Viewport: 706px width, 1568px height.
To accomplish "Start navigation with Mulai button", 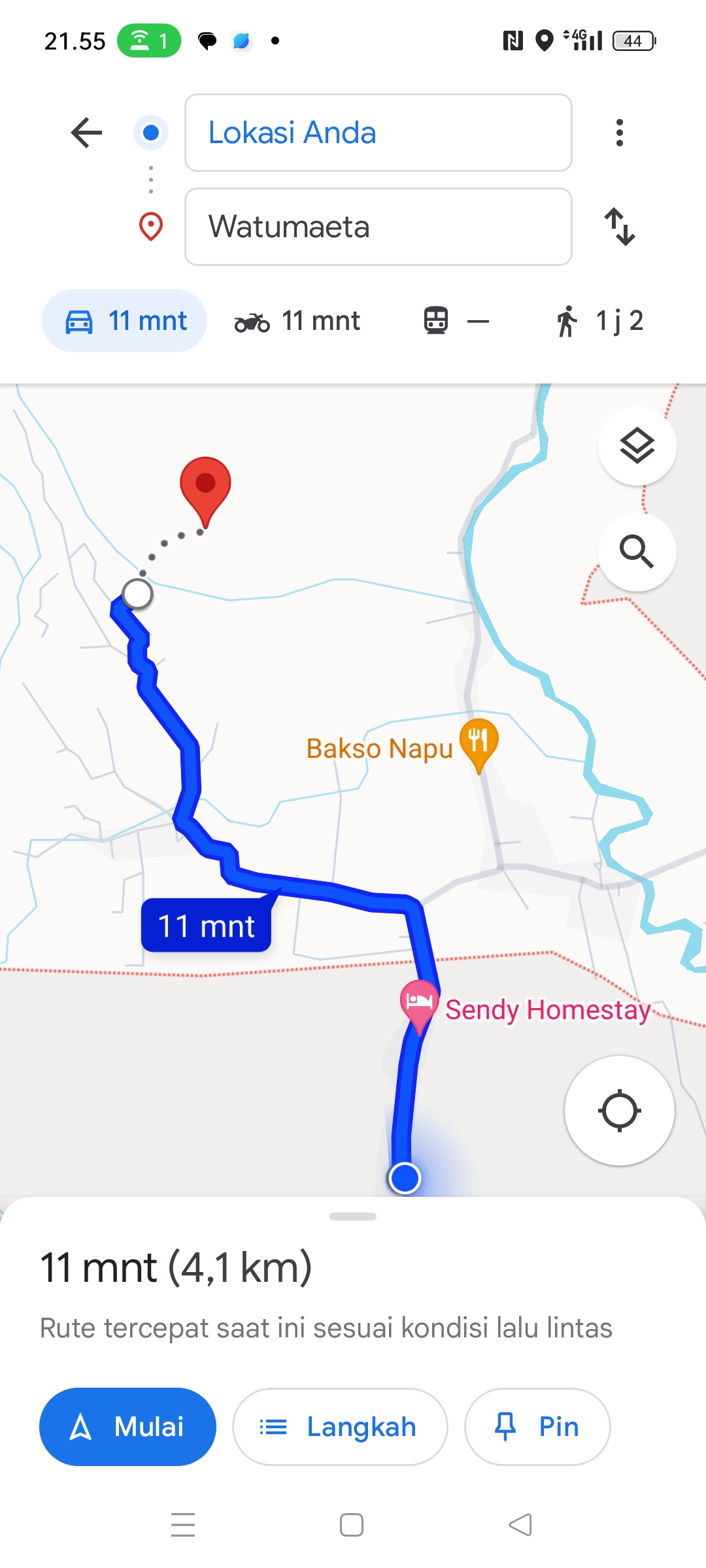I will pyautogui.click(x=127, y=1427).
